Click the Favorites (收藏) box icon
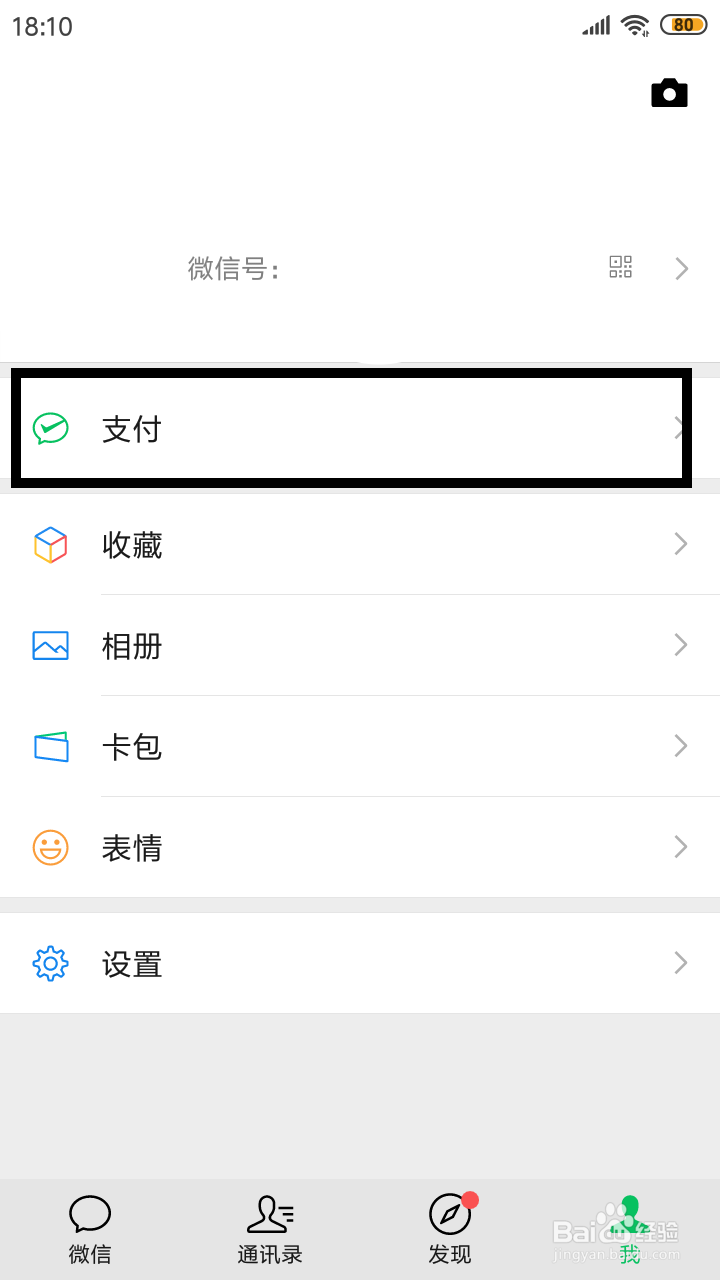The image size is (720, 1280). 50,545
